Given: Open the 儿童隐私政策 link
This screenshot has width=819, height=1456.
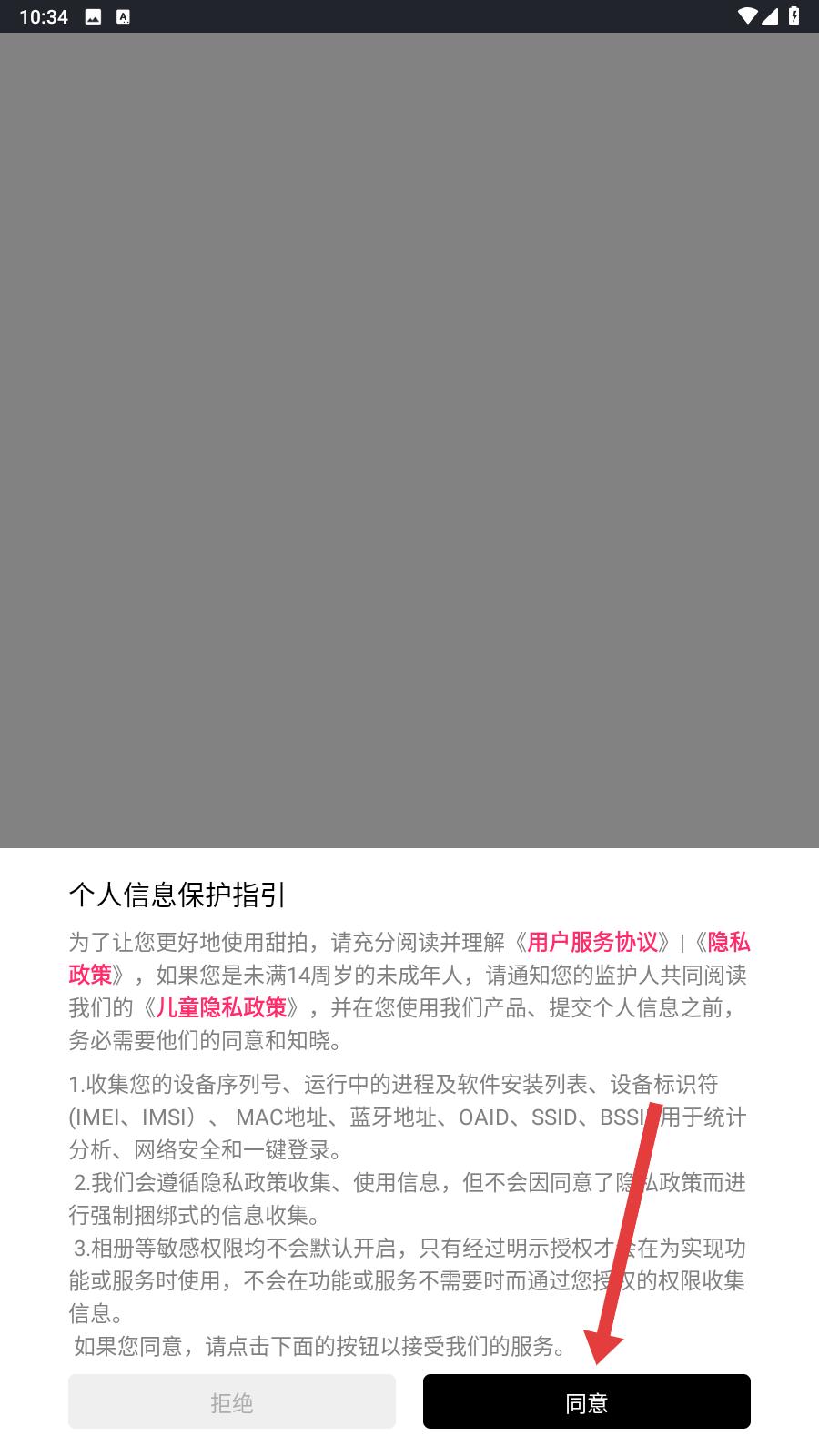Looking at the screenshot, I should pos(221,1007).
